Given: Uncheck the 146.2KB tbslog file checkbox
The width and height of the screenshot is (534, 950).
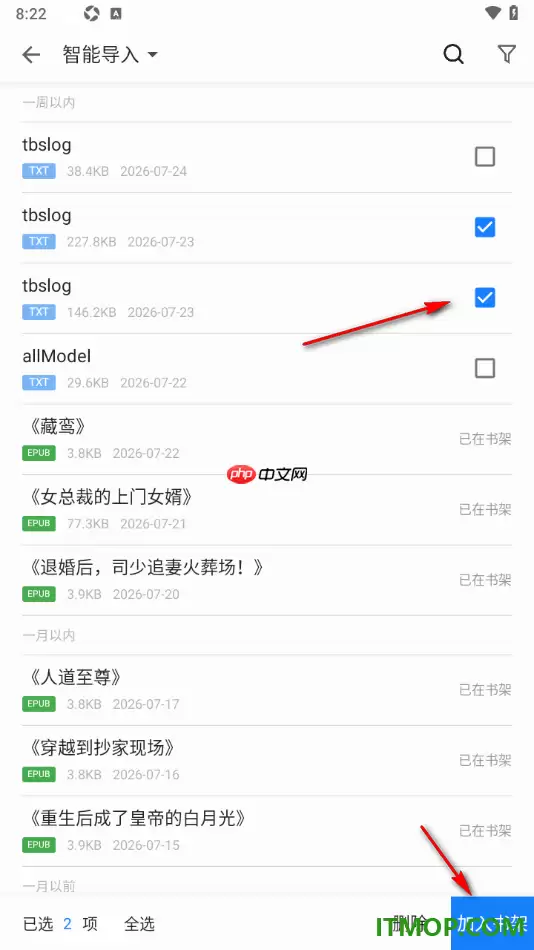Looking at the screenshot, I should click(484, 297).
